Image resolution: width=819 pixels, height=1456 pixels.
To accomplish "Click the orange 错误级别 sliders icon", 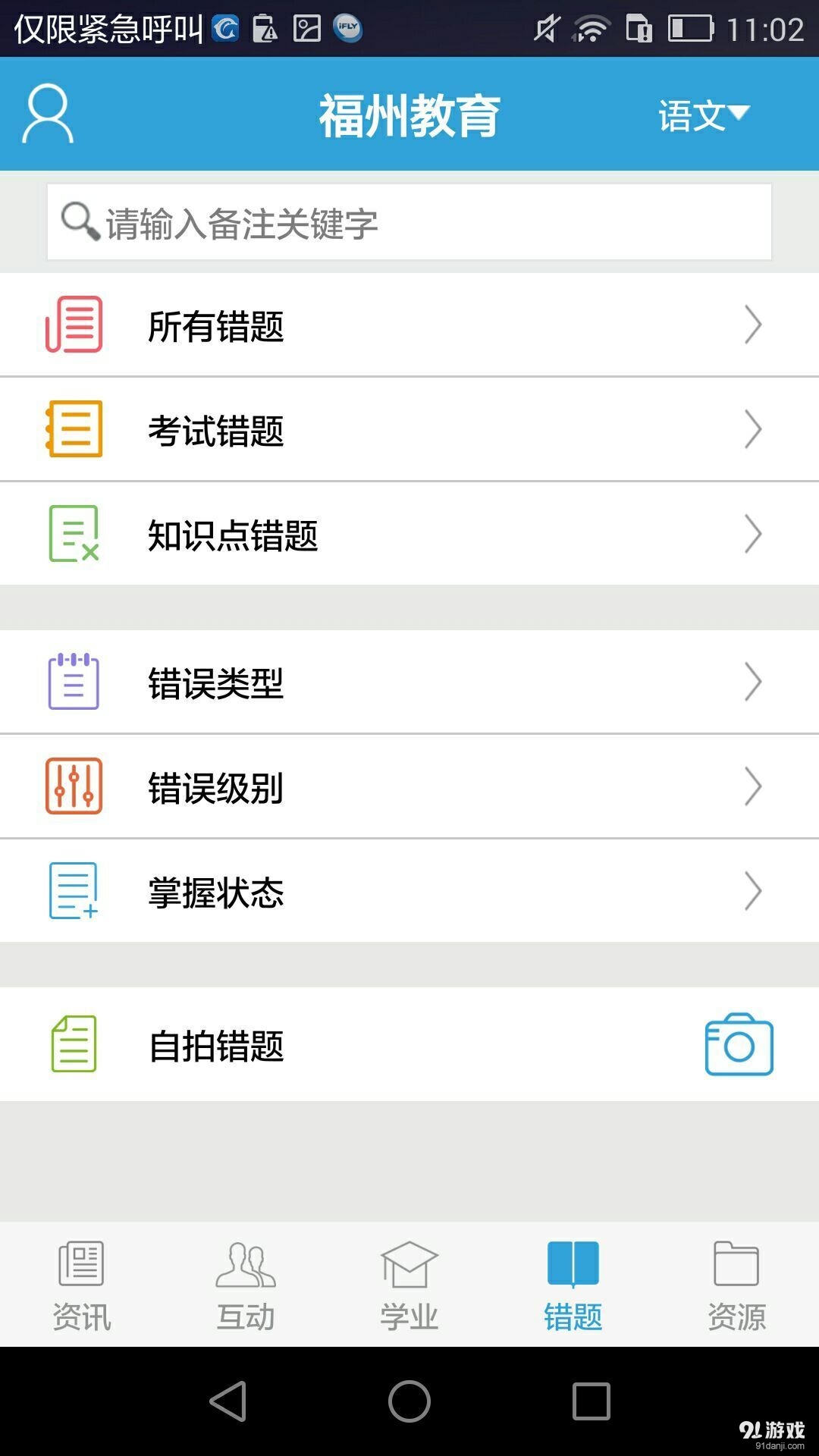I will click(x=74, y=786).
